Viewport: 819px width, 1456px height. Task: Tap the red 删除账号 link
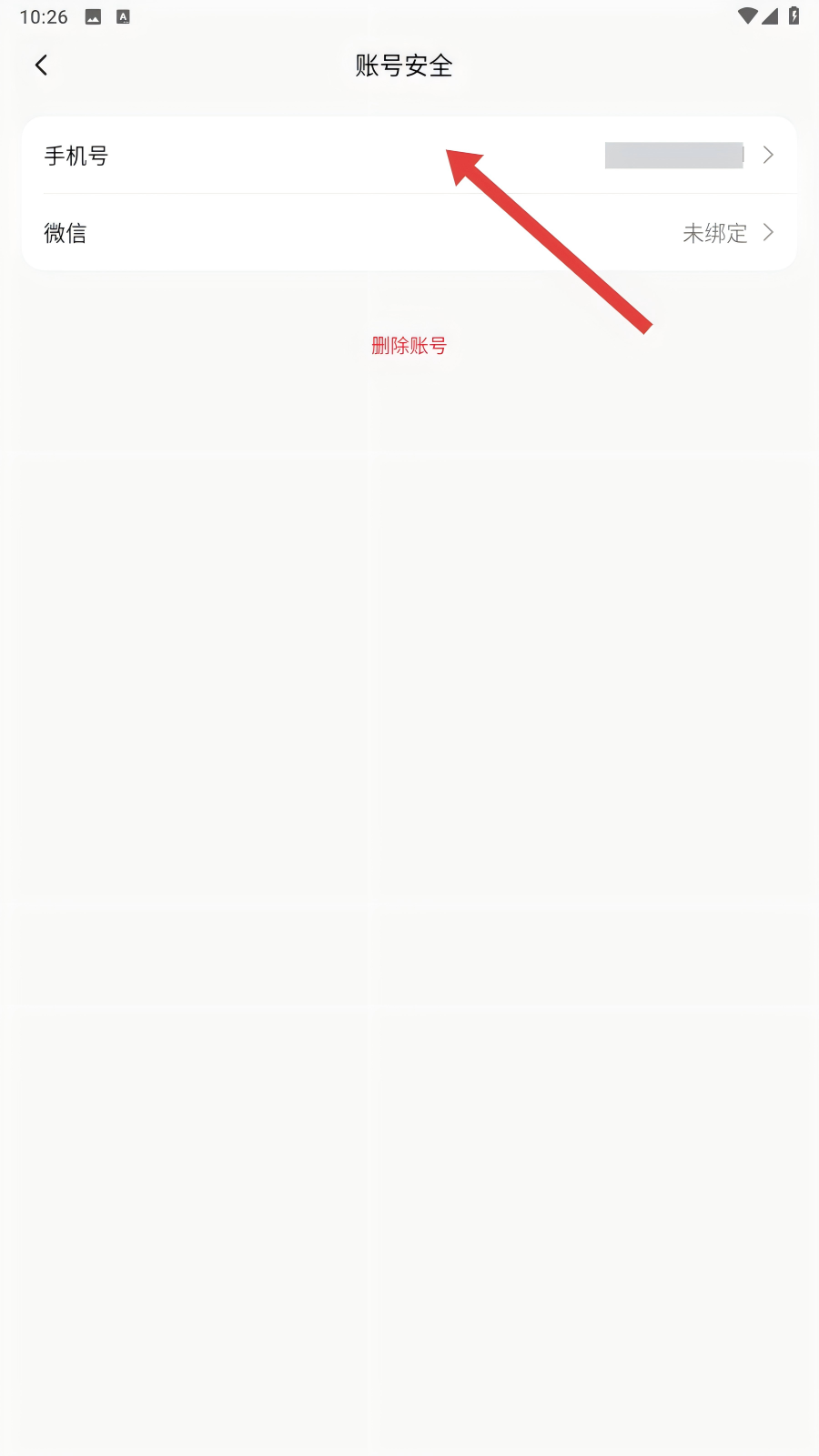(409, 346)
